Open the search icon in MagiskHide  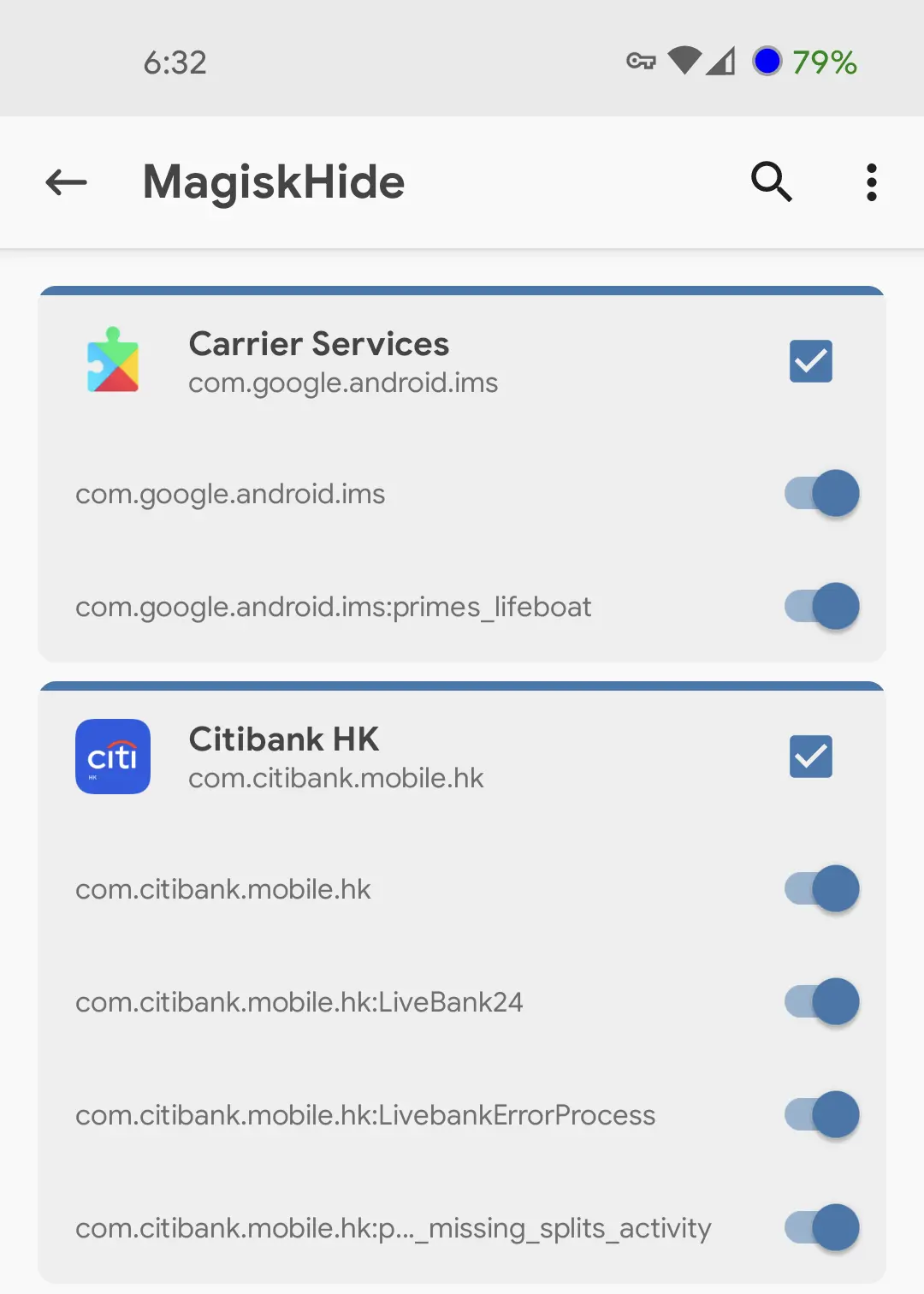(x=771, y=181)
